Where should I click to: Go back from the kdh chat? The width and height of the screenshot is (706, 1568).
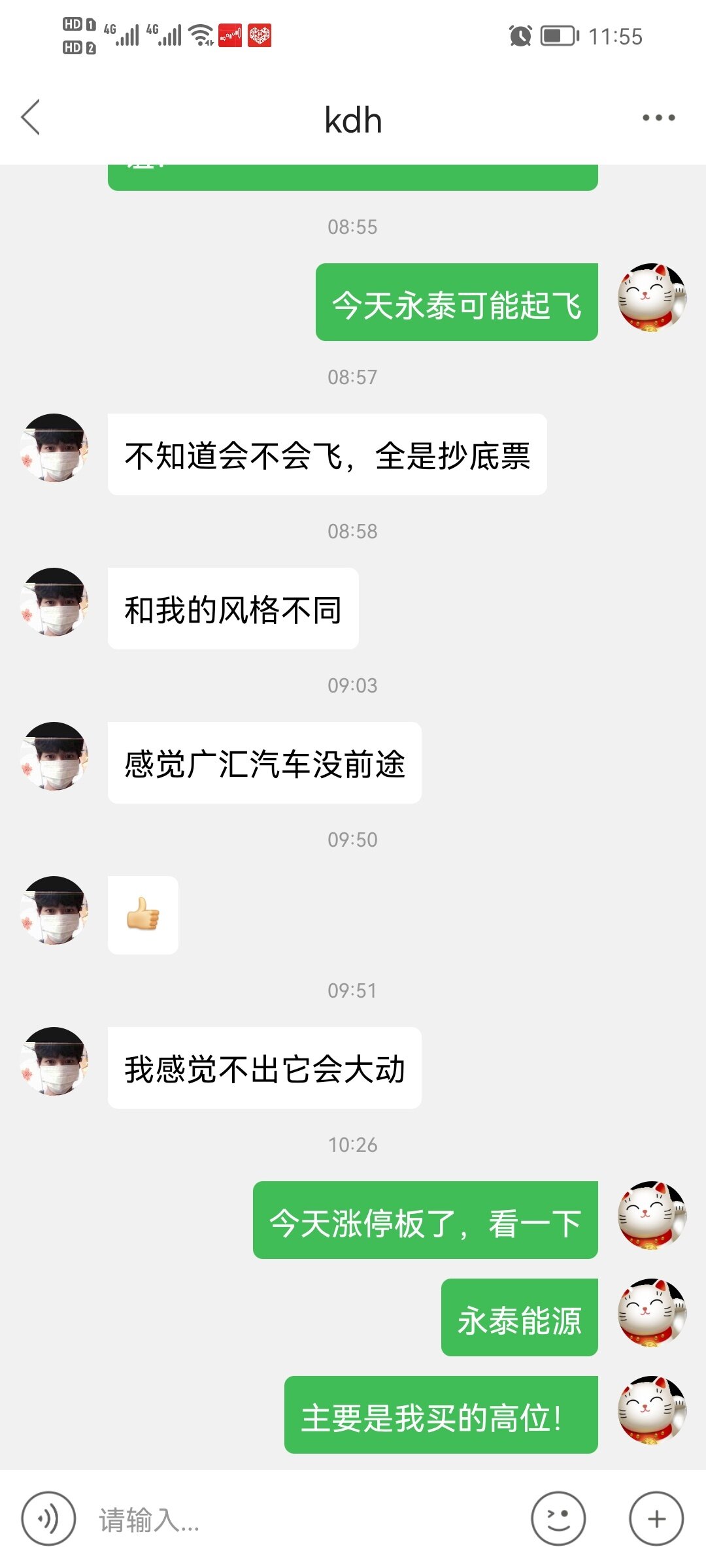[31, 118]
